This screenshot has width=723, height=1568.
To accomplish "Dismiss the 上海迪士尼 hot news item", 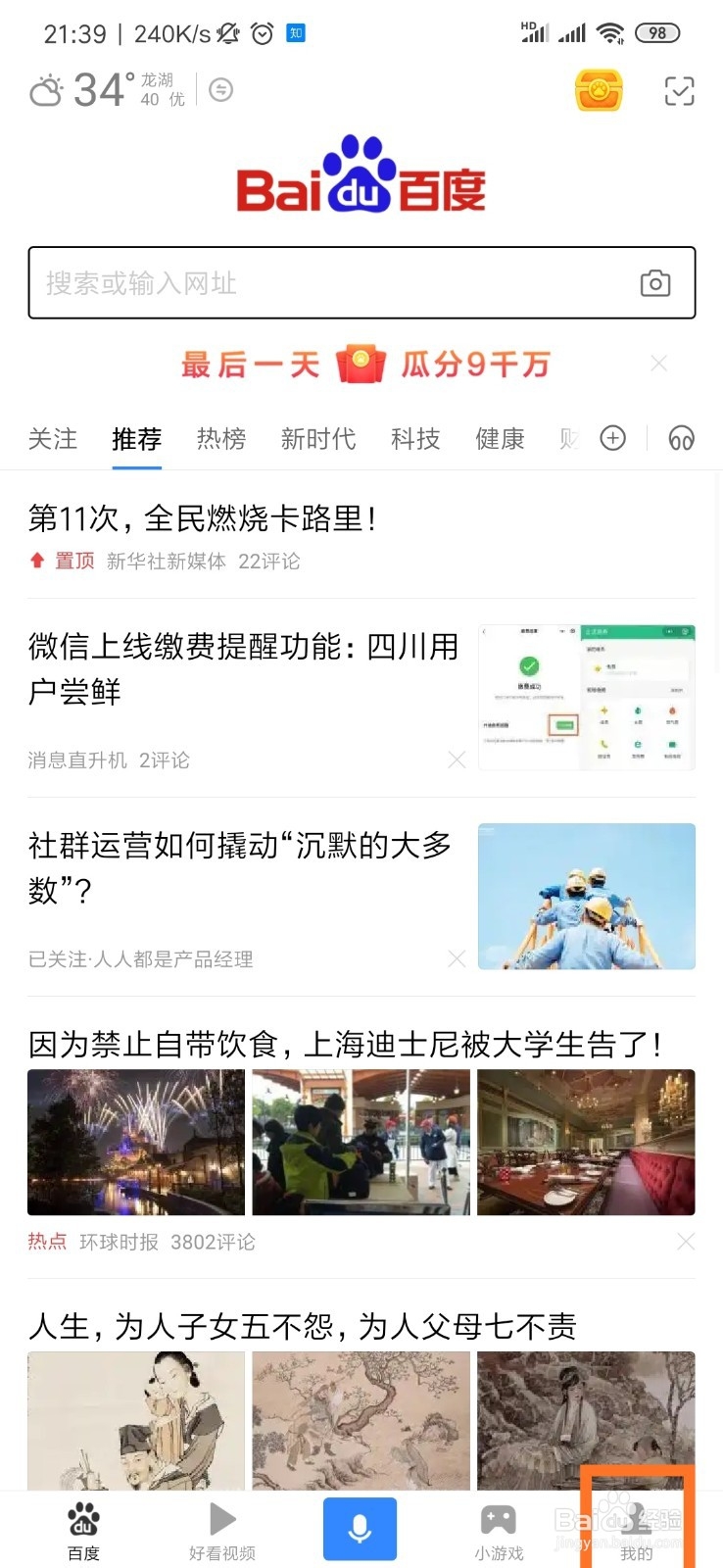I will click(685, 1242).
